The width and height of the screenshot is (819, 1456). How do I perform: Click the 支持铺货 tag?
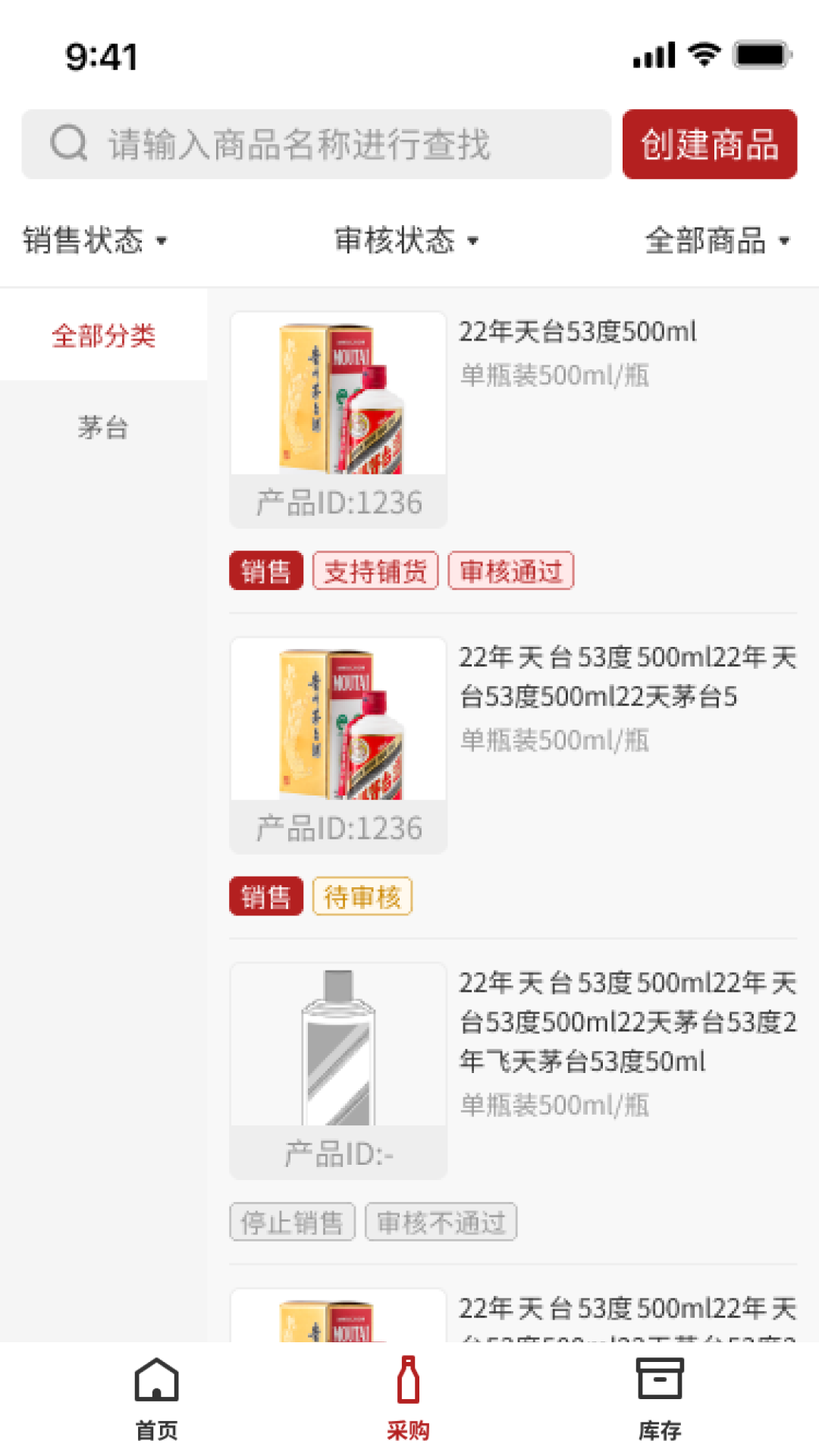click(377, 570)
